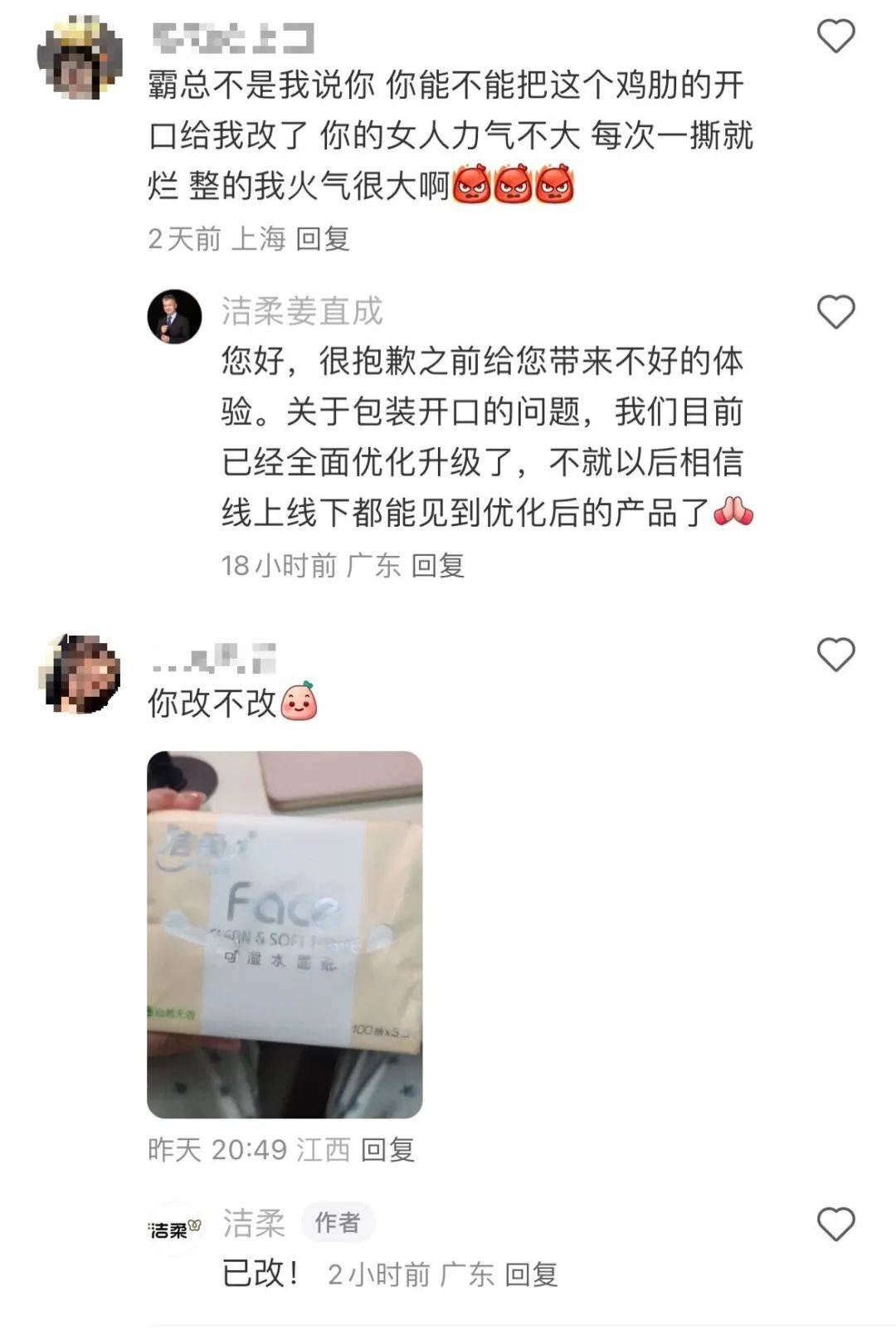Screen dimensions: 896x1340
Task: Open 洁柔姜直成's profile avatar
Action: [x=174, y=317]
